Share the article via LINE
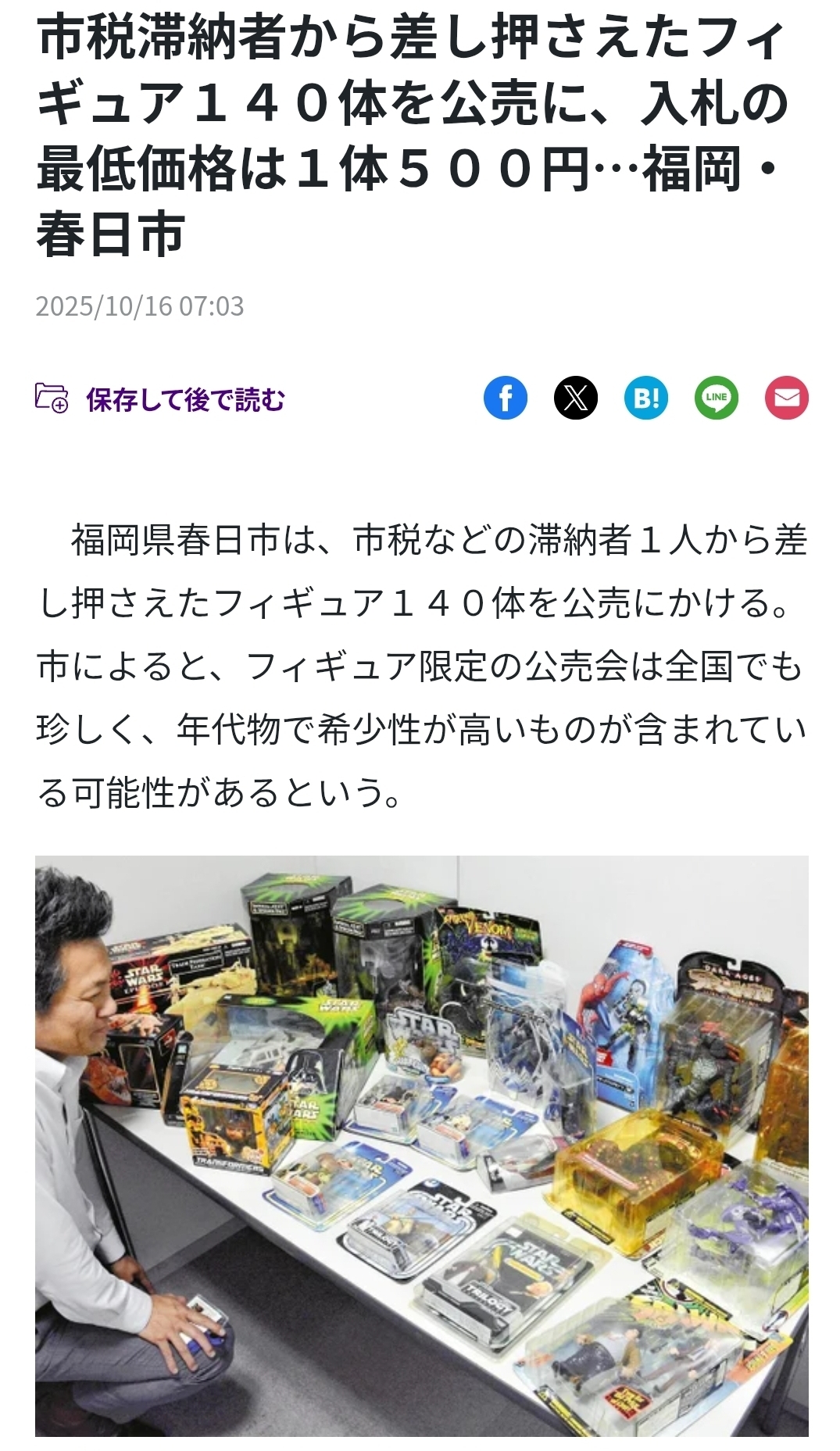This screenshot has width=840, height=1451. [717, 398]
